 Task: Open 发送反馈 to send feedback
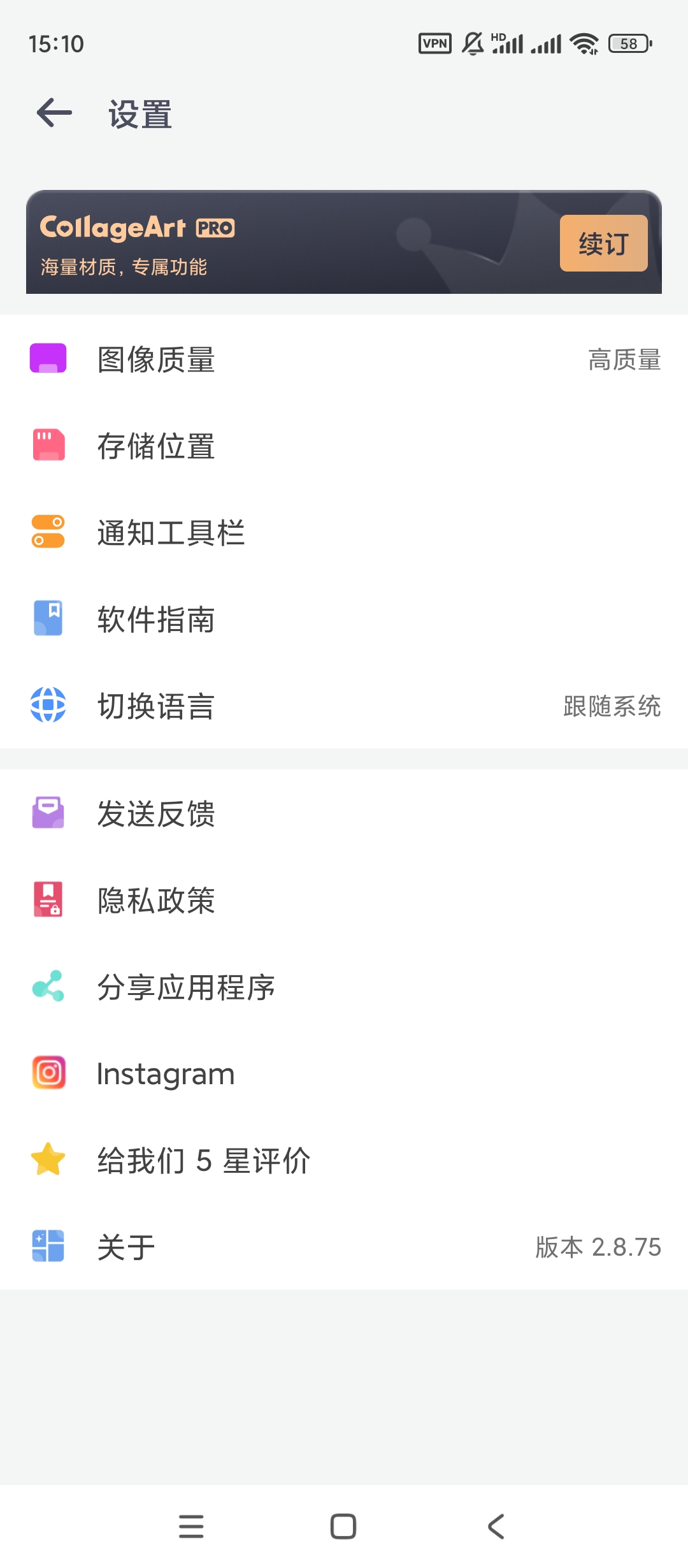click(x=344, y=814)
